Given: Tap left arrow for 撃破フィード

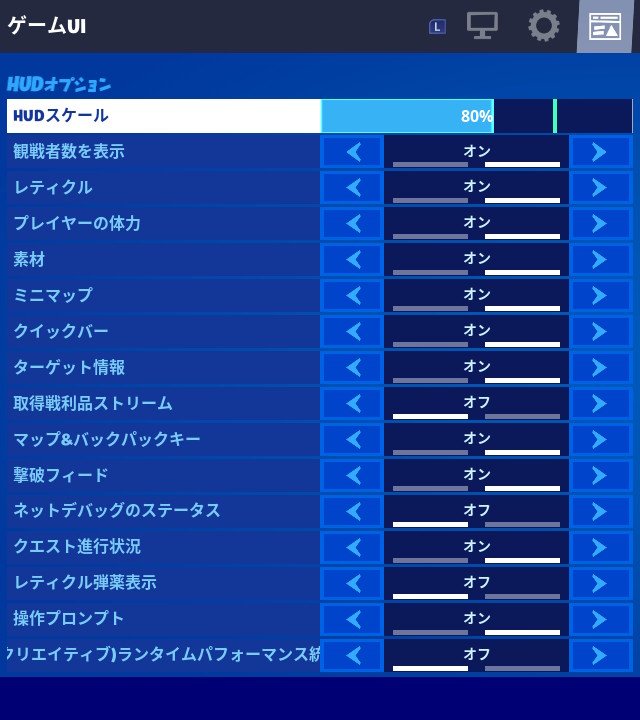Looking at the screenshot, I should tap(352, 476).
